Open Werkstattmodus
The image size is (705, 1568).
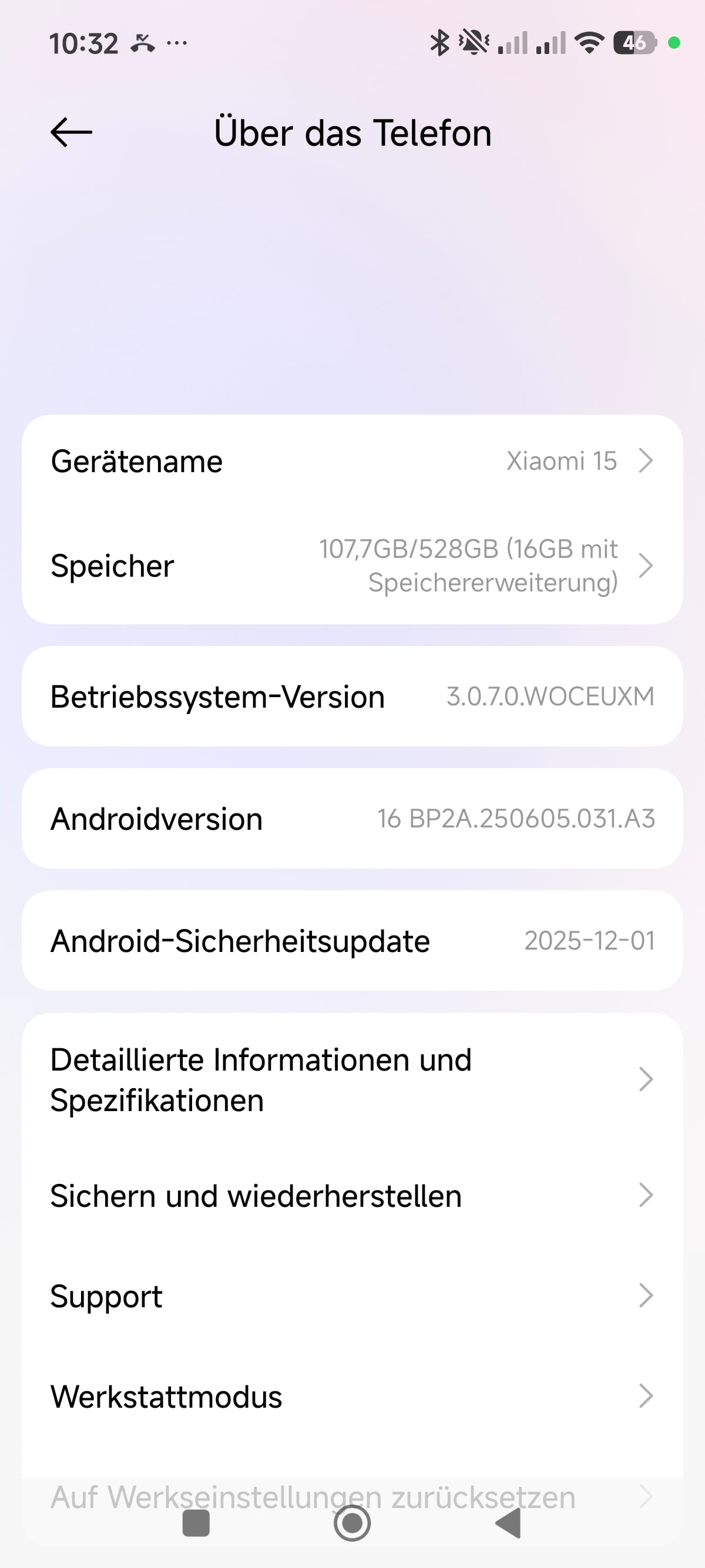(x=352, y=1397)
